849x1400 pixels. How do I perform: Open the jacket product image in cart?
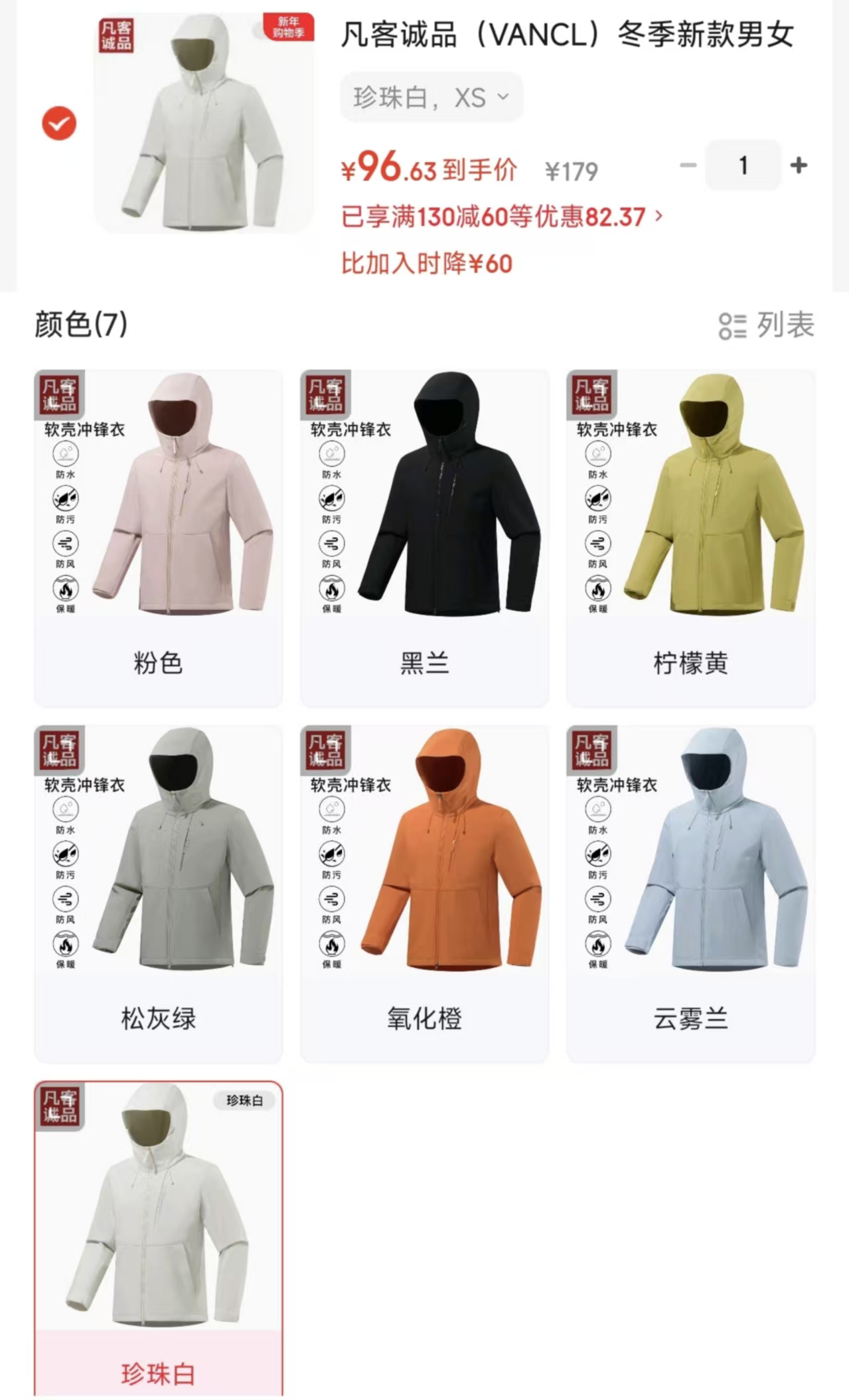pyautogui.click(x=204, y=123)
